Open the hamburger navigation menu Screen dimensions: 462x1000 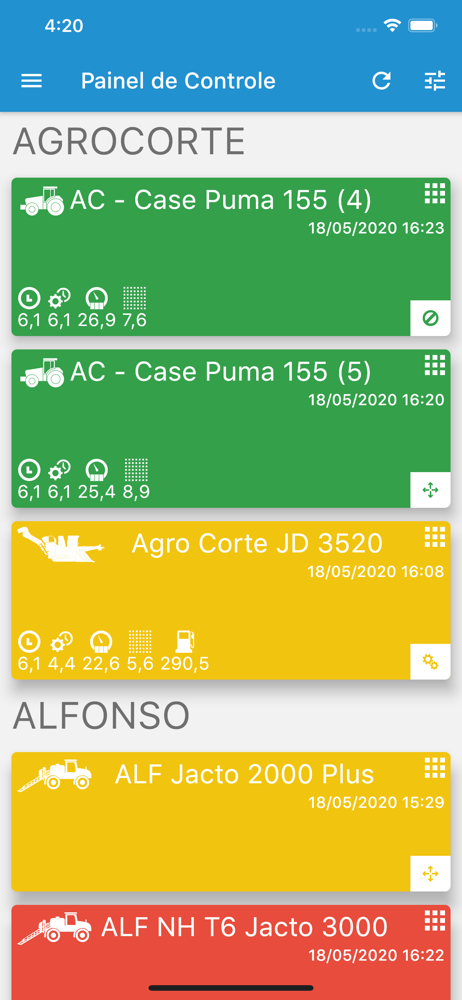click(x=31, y=81)
